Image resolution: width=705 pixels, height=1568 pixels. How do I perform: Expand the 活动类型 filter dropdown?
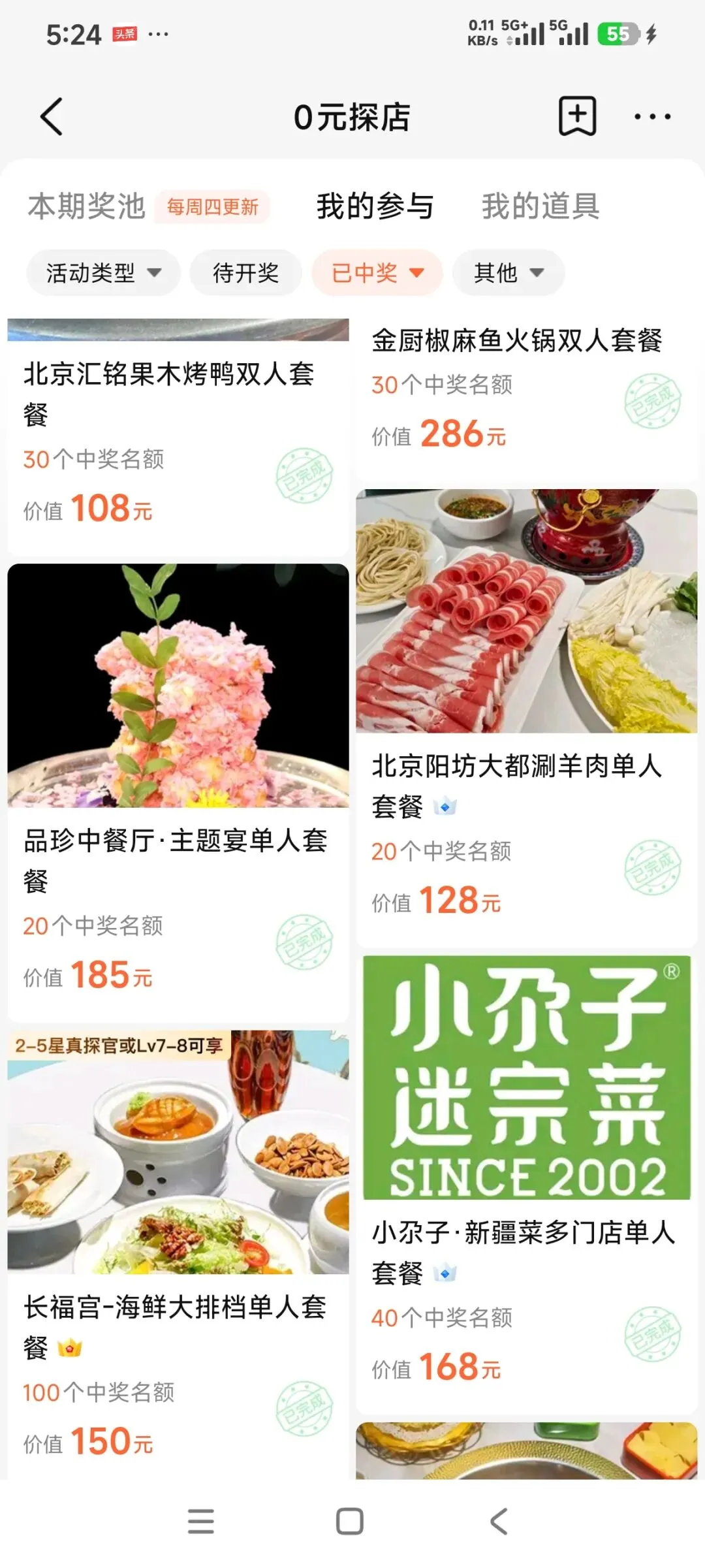[103, 272]
